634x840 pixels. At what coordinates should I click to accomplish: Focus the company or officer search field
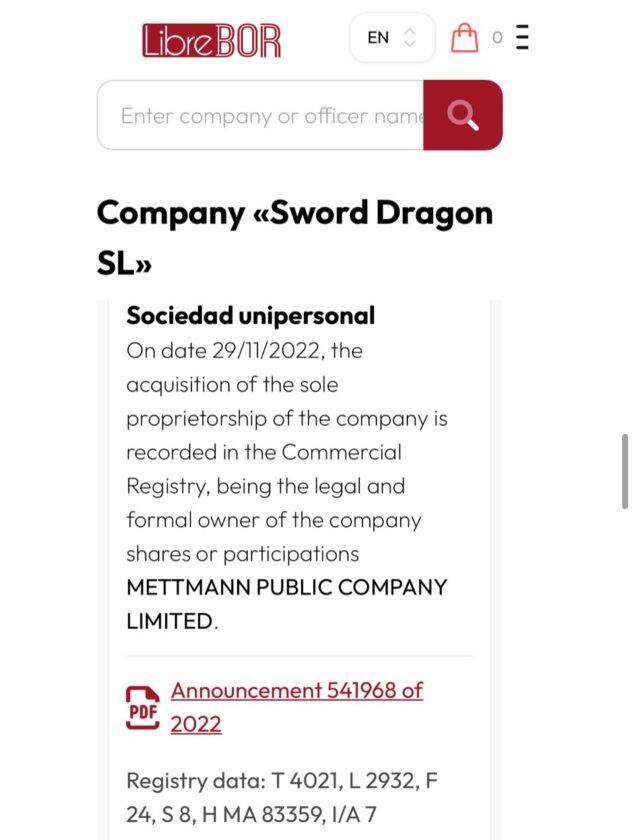tap(260, 116)
